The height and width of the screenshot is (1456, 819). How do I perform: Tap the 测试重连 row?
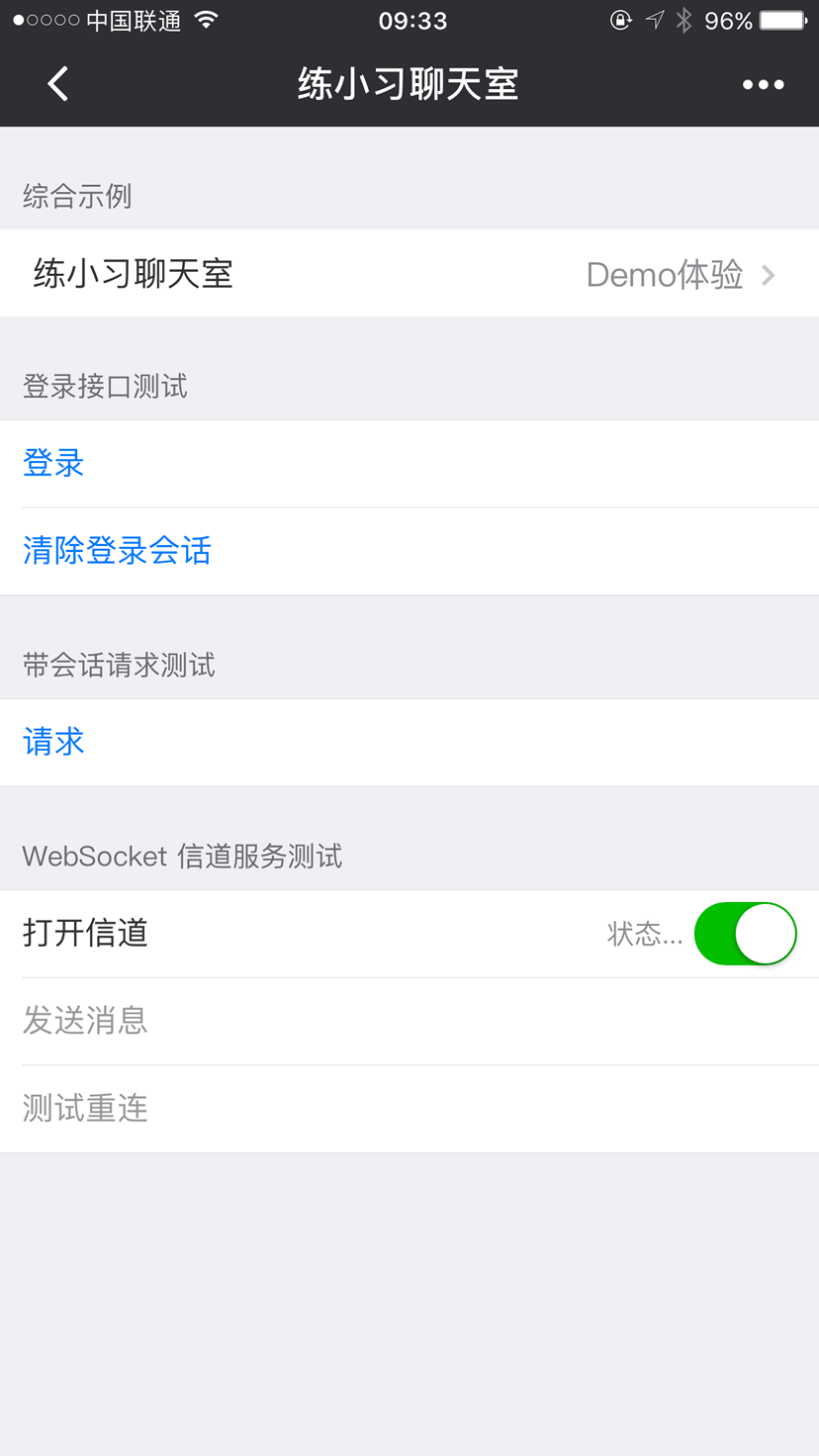pos(85,1108)
